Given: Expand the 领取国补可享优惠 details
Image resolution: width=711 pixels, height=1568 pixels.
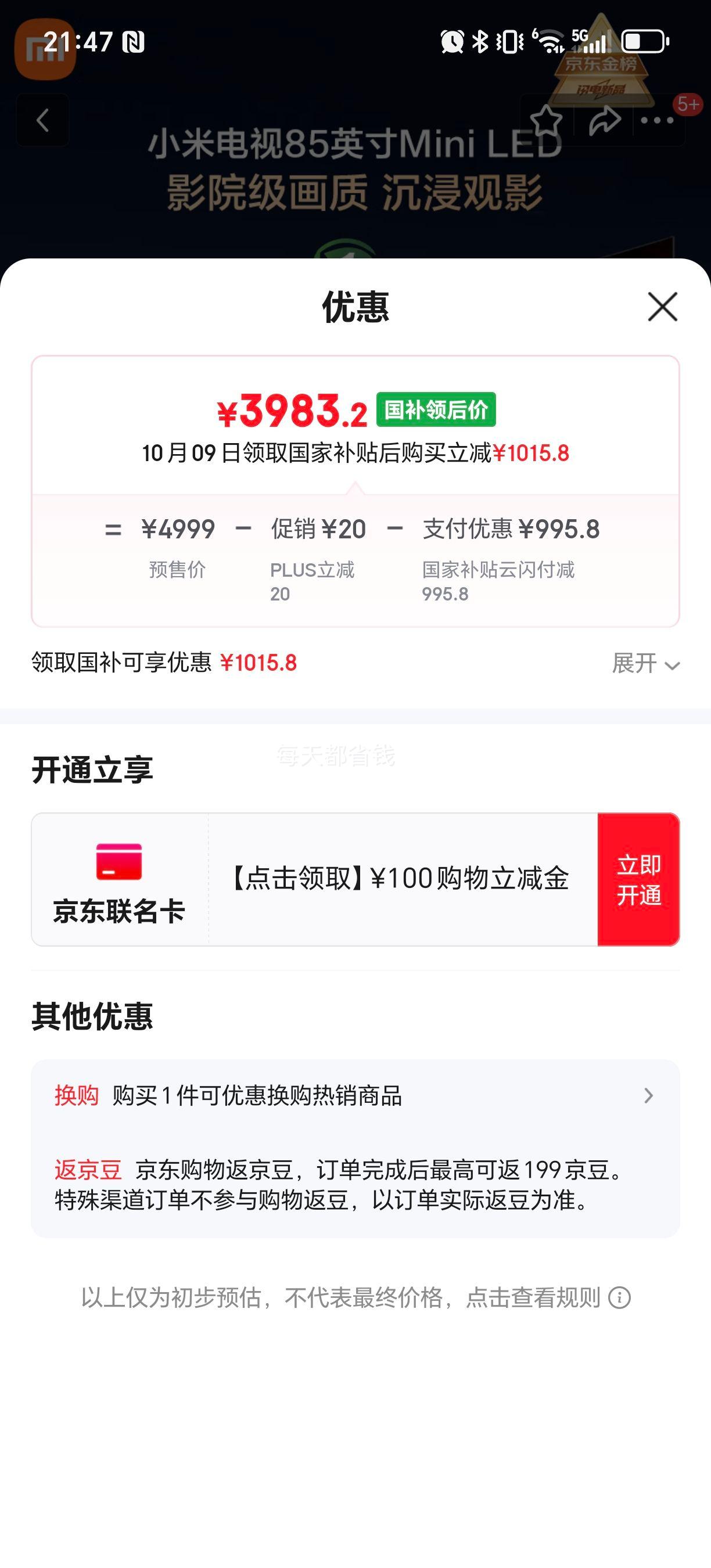Looking at the screenshot, I should click(x=645, y=663).
